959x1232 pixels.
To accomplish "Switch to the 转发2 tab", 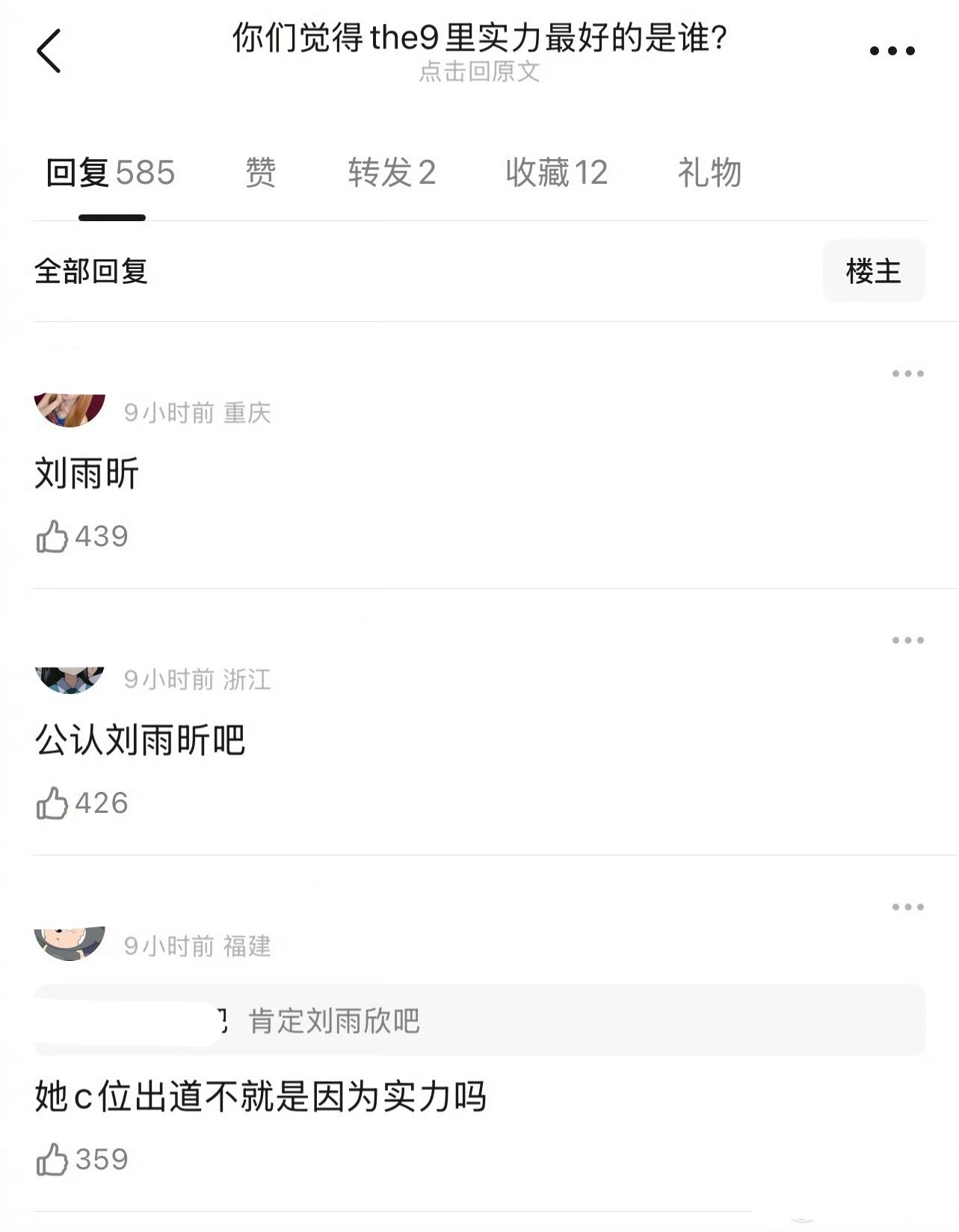I will click(x=393, y=173).
